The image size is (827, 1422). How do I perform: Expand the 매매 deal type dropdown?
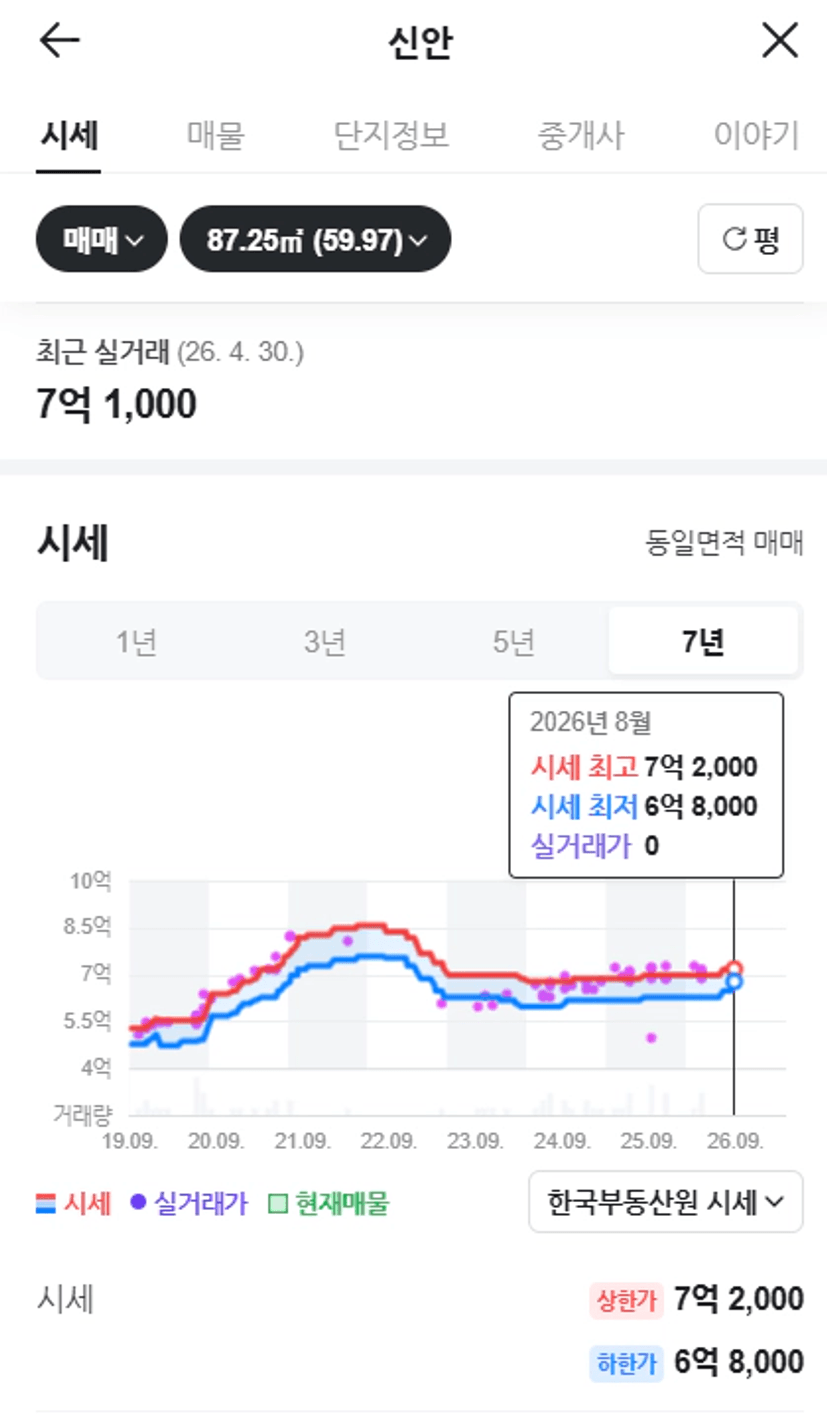click(x=102, y=239)
